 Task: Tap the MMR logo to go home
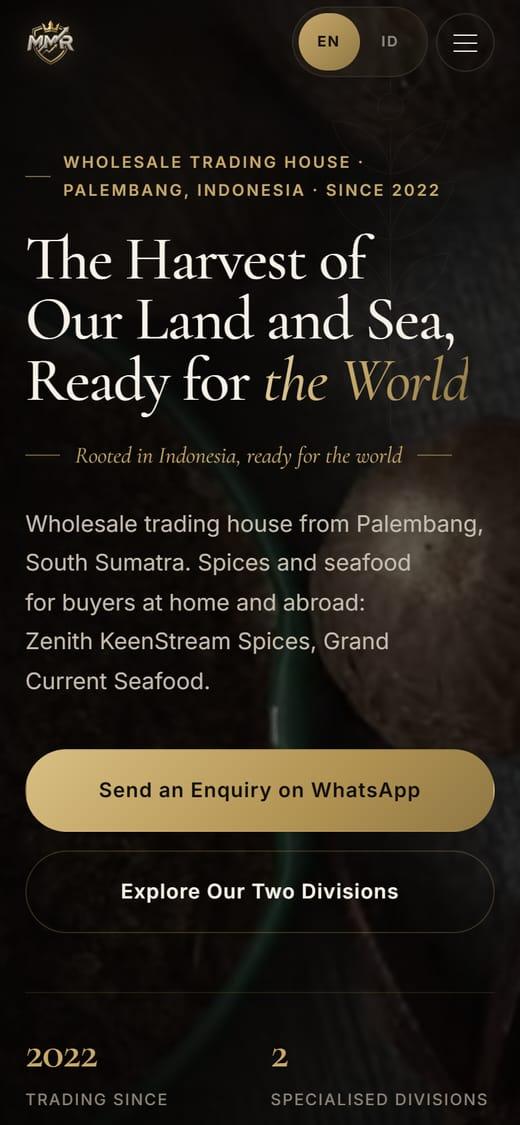coord(50,42)
